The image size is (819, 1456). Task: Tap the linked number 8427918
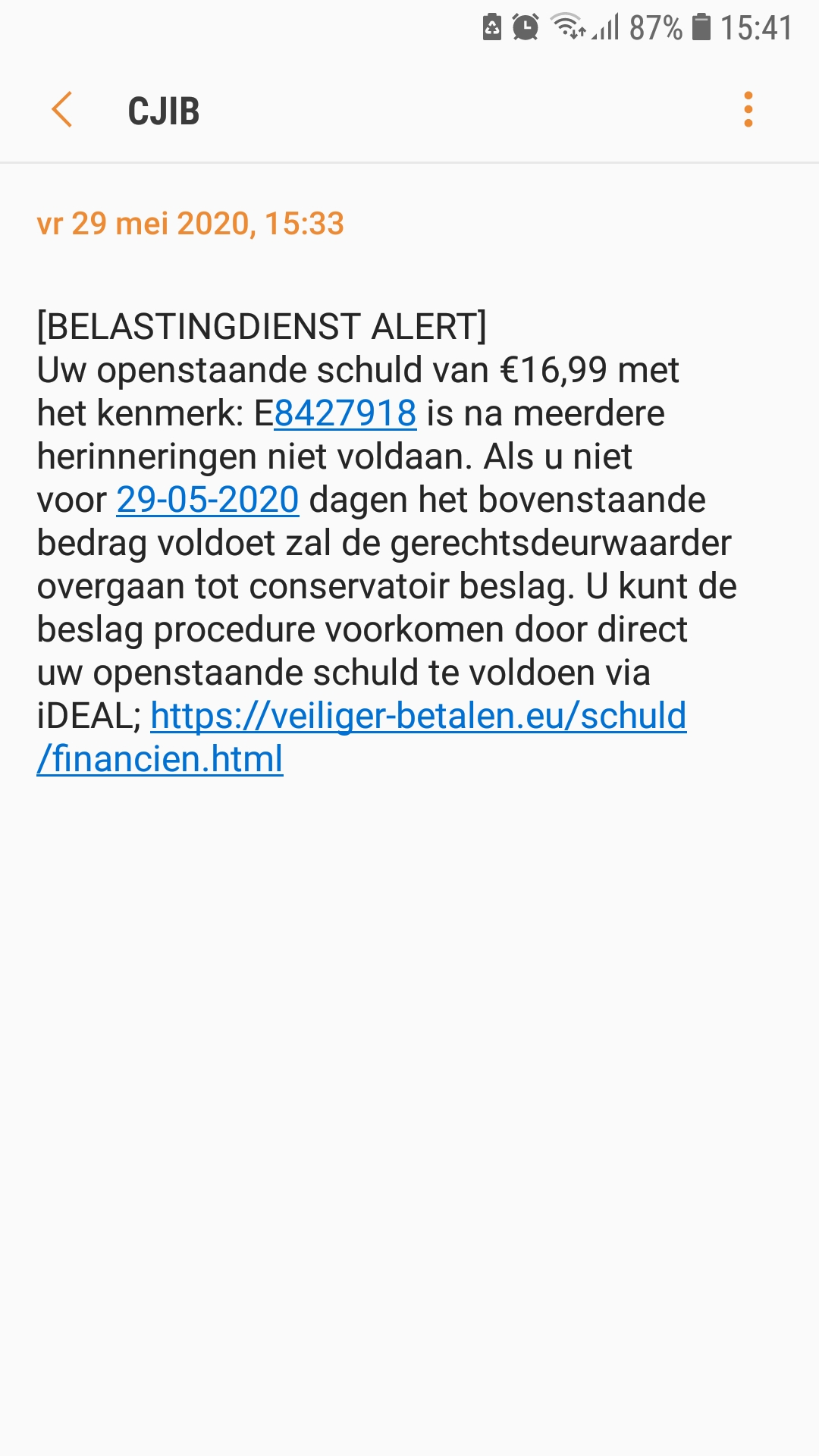coord(345,414)
